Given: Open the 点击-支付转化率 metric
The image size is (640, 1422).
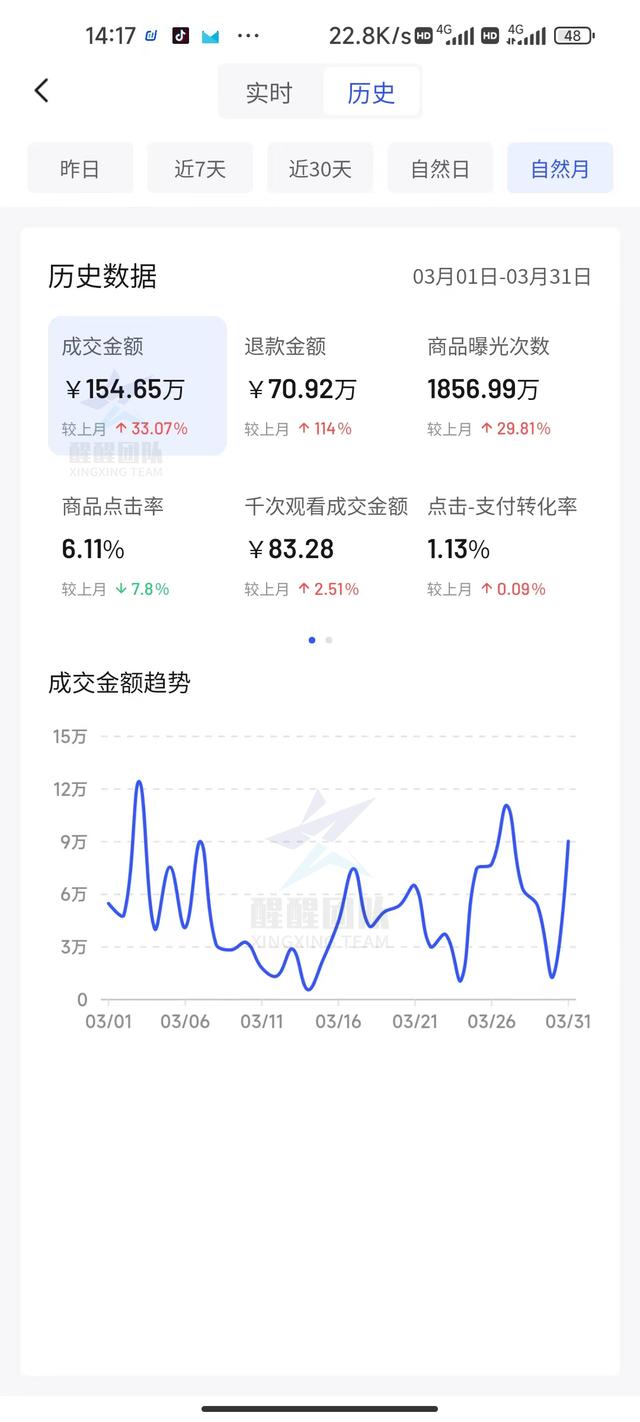Looking at the screenshot, I should point(503,546).
